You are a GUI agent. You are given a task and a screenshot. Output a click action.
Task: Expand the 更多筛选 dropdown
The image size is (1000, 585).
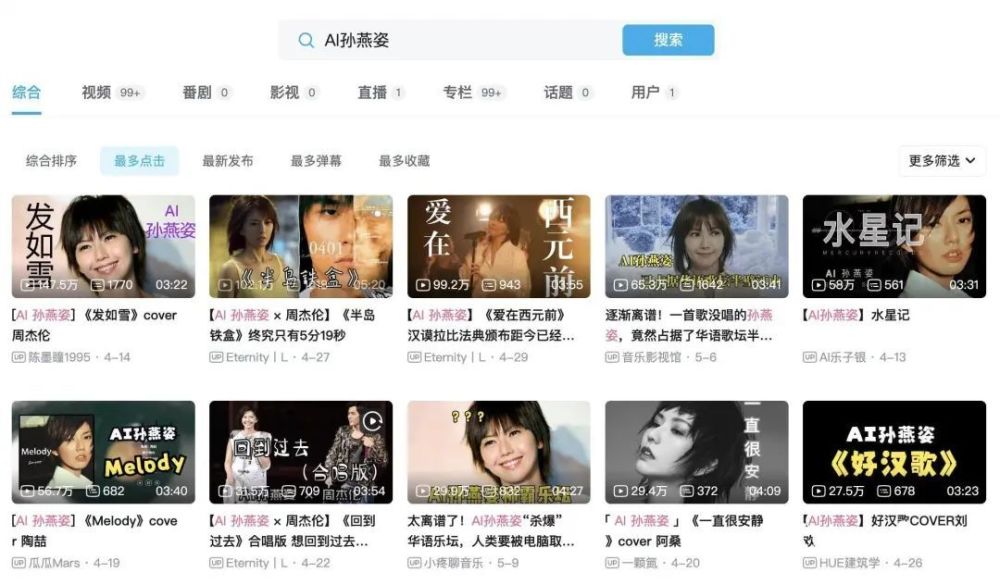pyautogui.click(x=941, y=161)
